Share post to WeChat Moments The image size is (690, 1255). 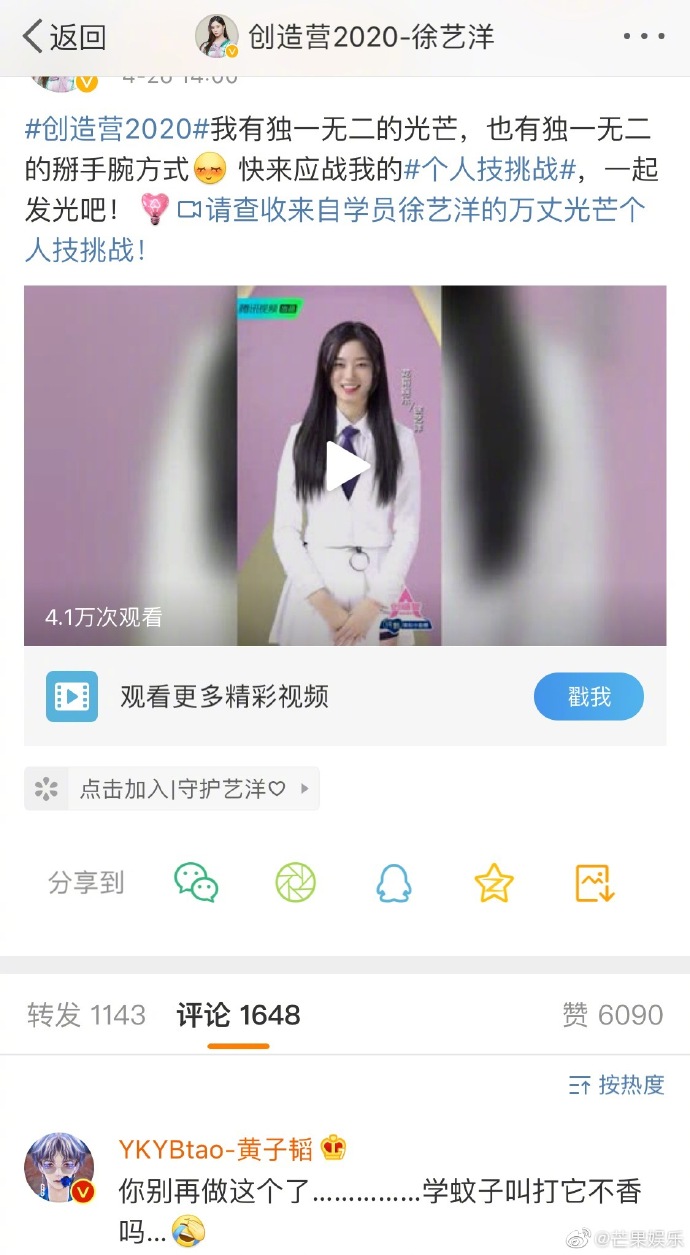tap(295, 882)
